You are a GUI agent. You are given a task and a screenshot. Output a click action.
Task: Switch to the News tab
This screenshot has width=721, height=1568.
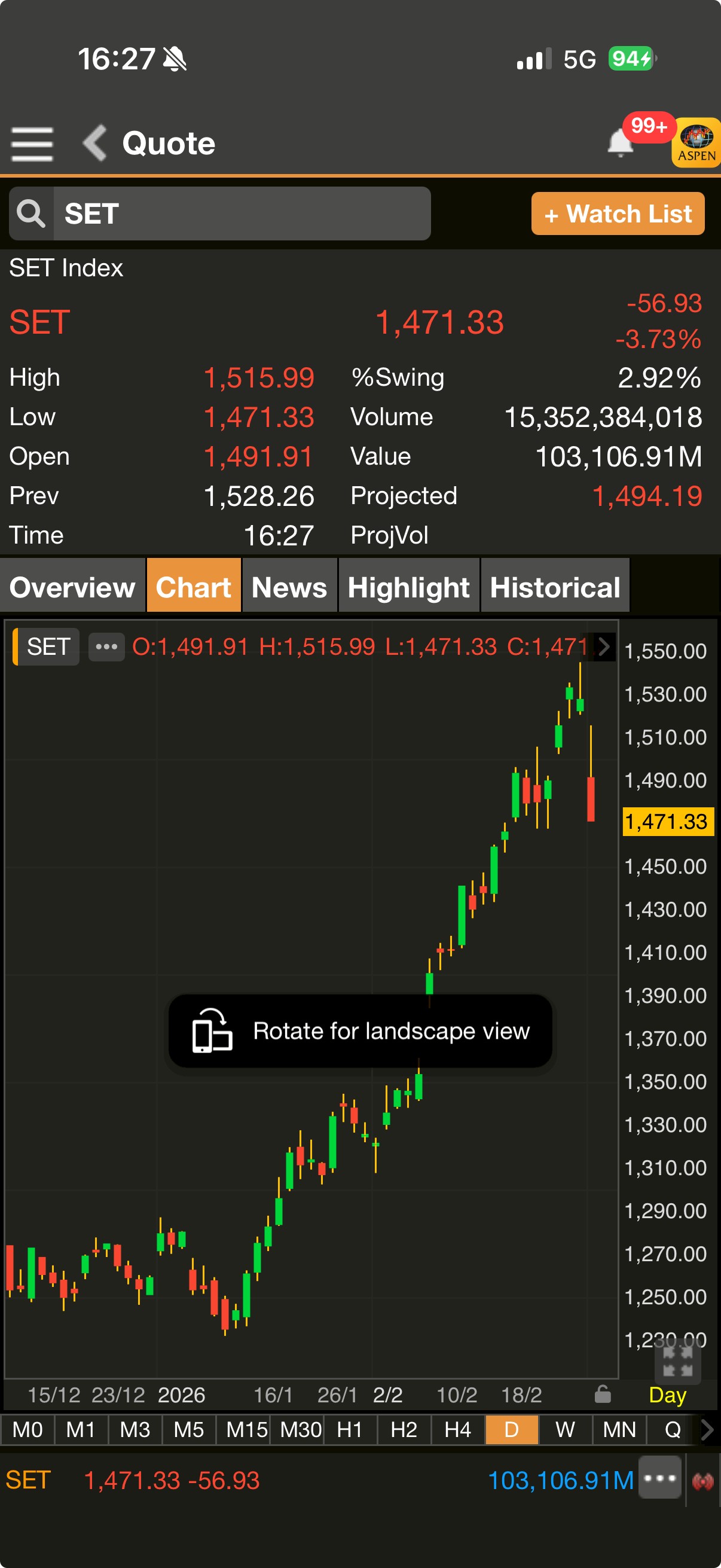pos(289,587)
